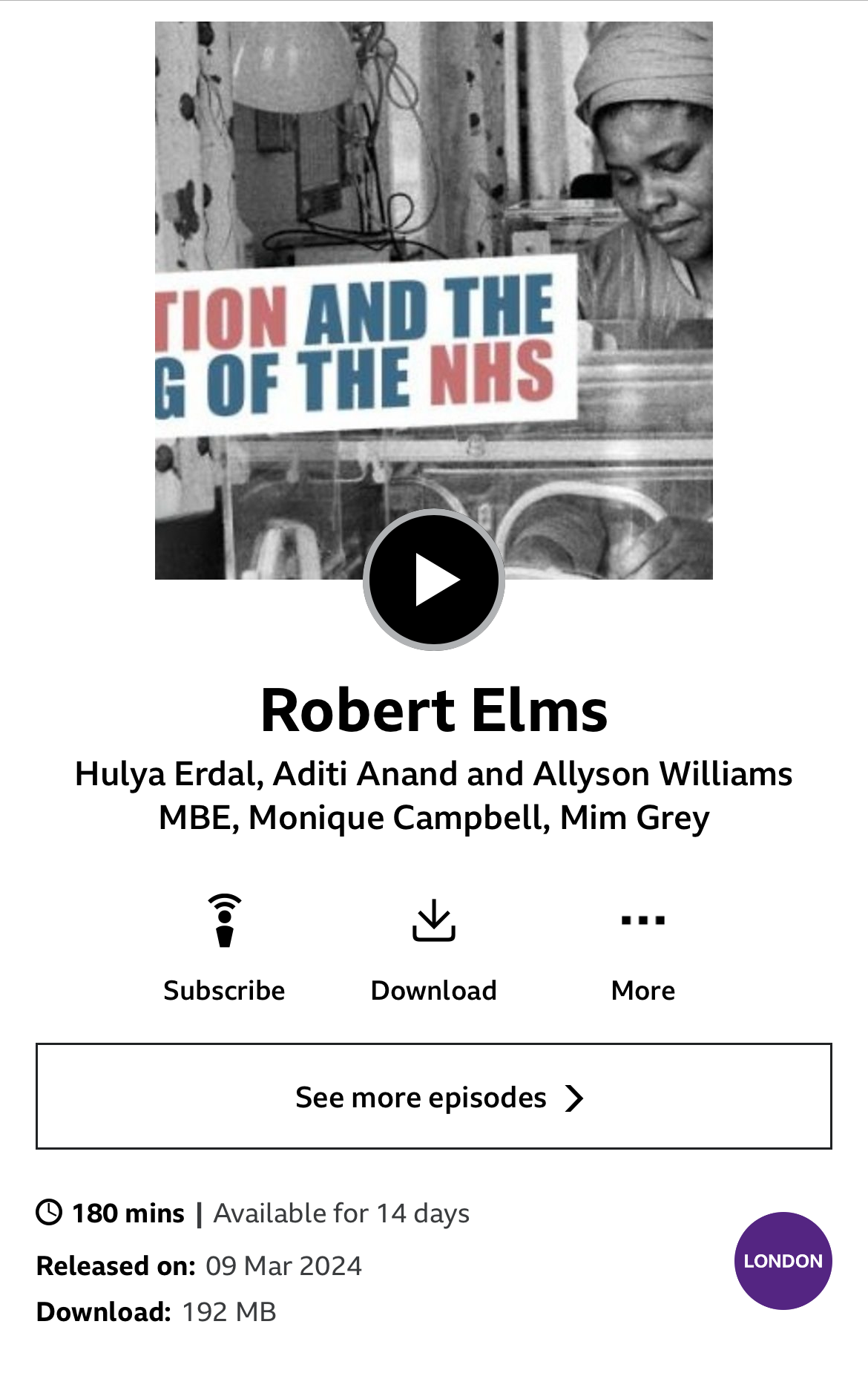Subscribe to the Robert Elms show
The image size is (868, 1376).
(224, 947)
